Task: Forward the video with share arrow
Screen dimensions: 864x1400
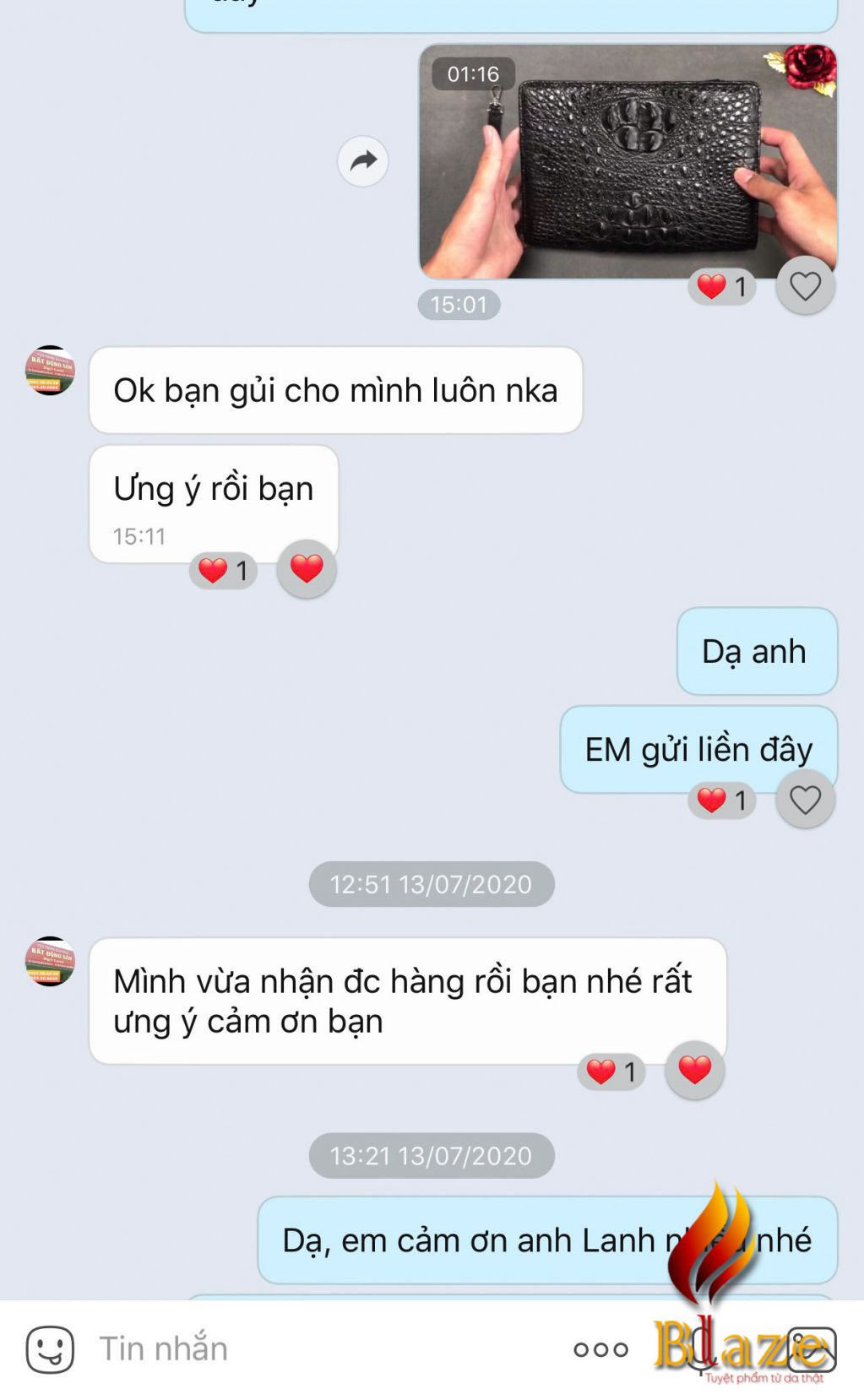Action: click(362, 161)
